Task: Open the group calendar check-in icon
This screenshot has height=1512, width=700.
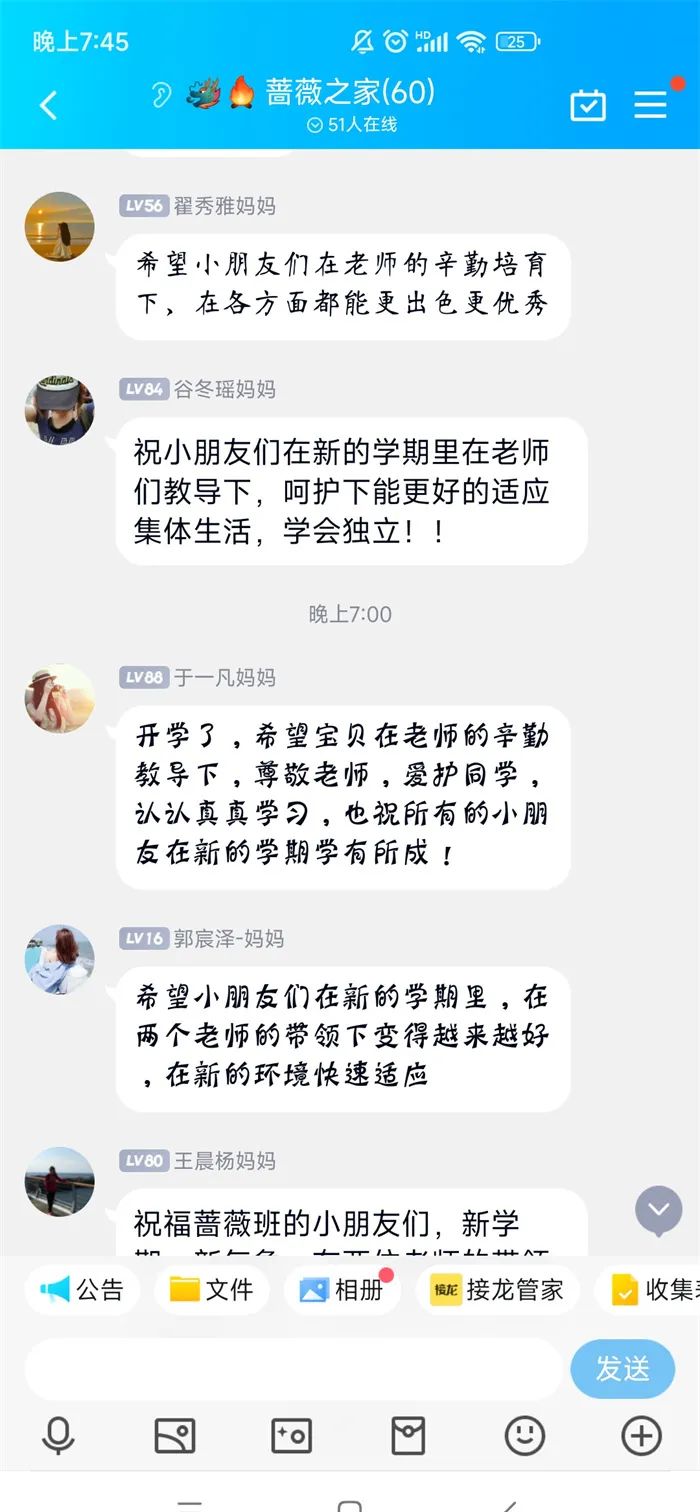Action: pos(588,105)
